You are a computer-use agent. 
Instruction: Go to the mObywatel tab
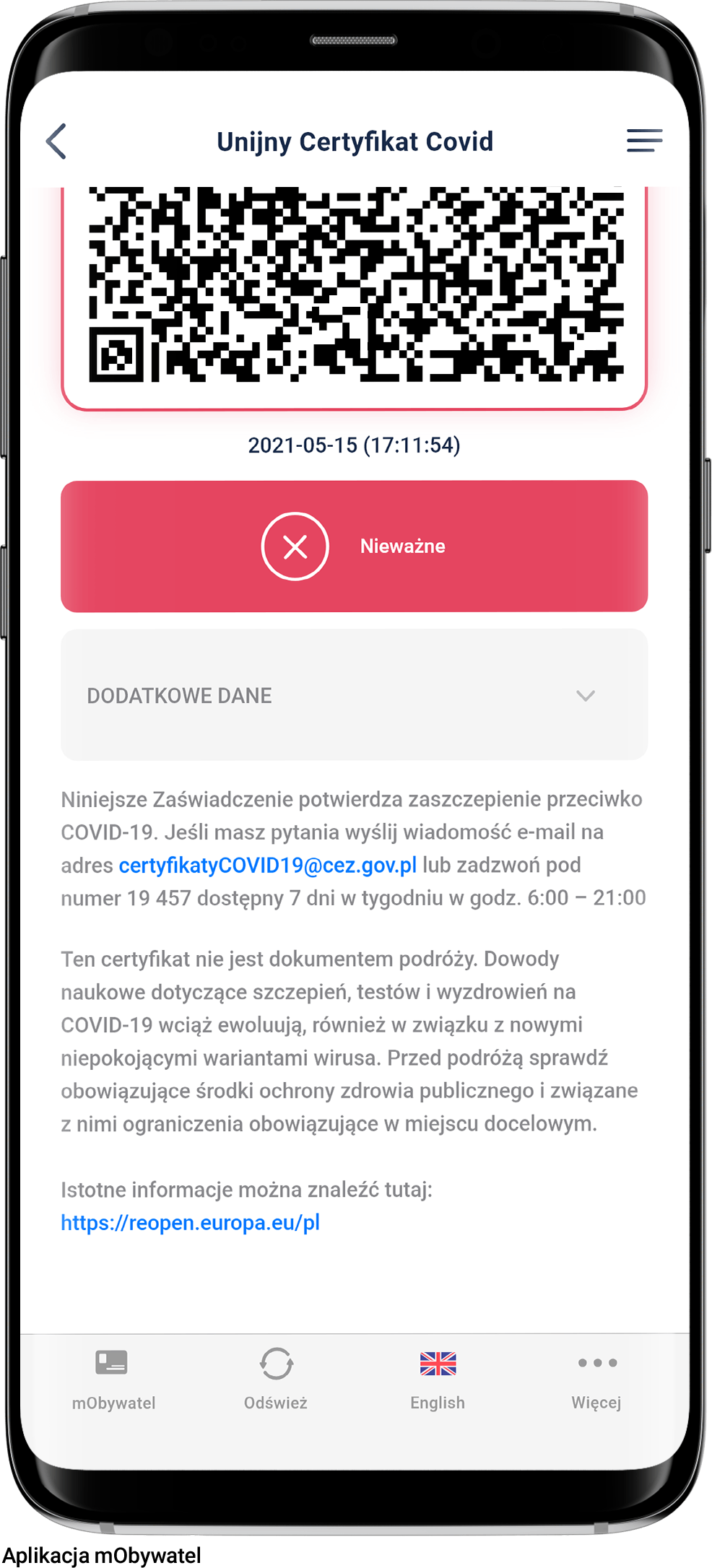click(x=113, y=1378)
